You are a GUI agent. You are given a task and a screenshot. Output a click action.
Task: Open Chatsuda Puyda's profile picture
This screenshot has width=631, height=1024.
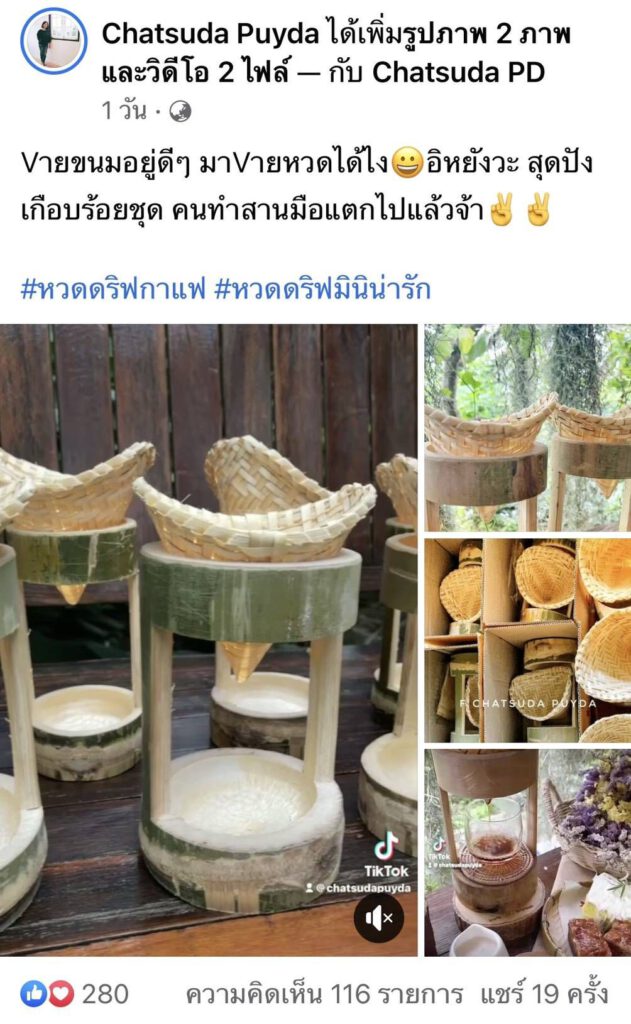point(54,41)
